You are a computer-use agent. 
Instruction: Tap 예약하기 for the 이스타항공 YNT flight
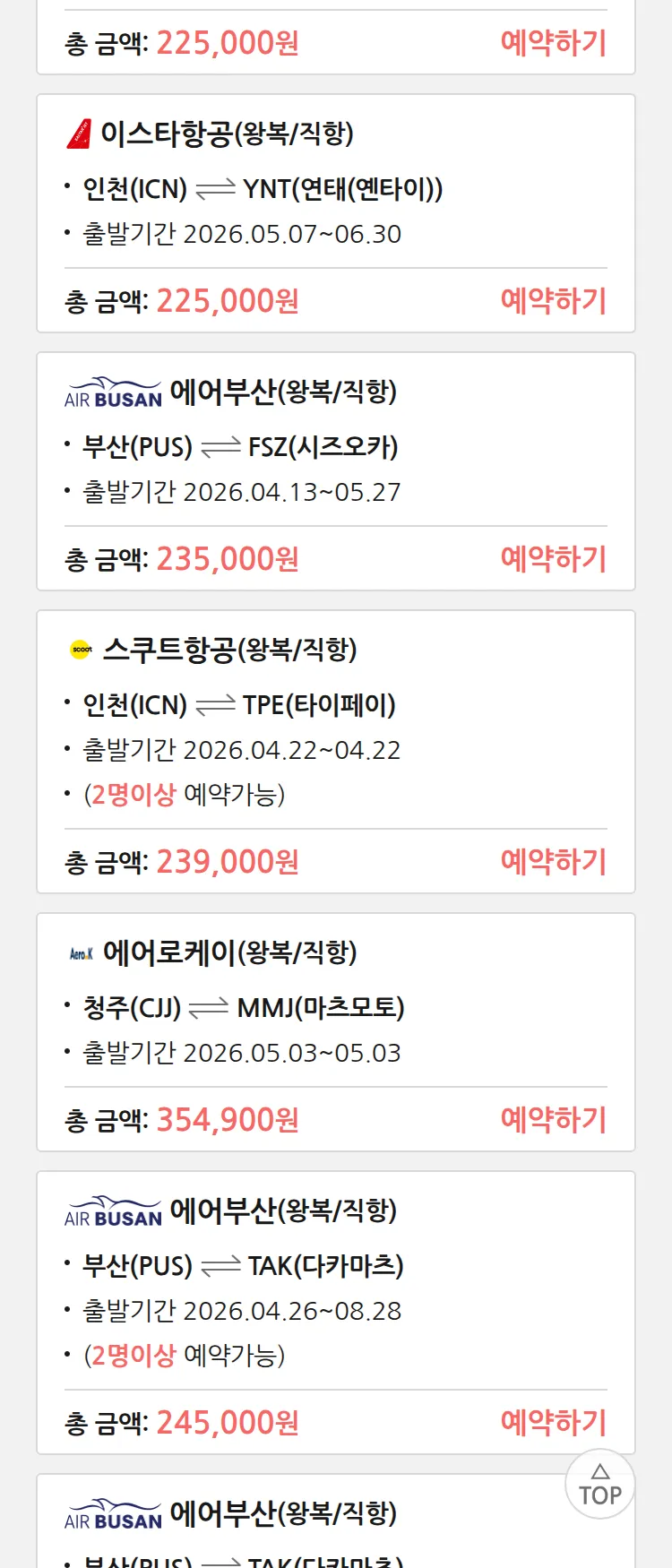click(553, 301)
